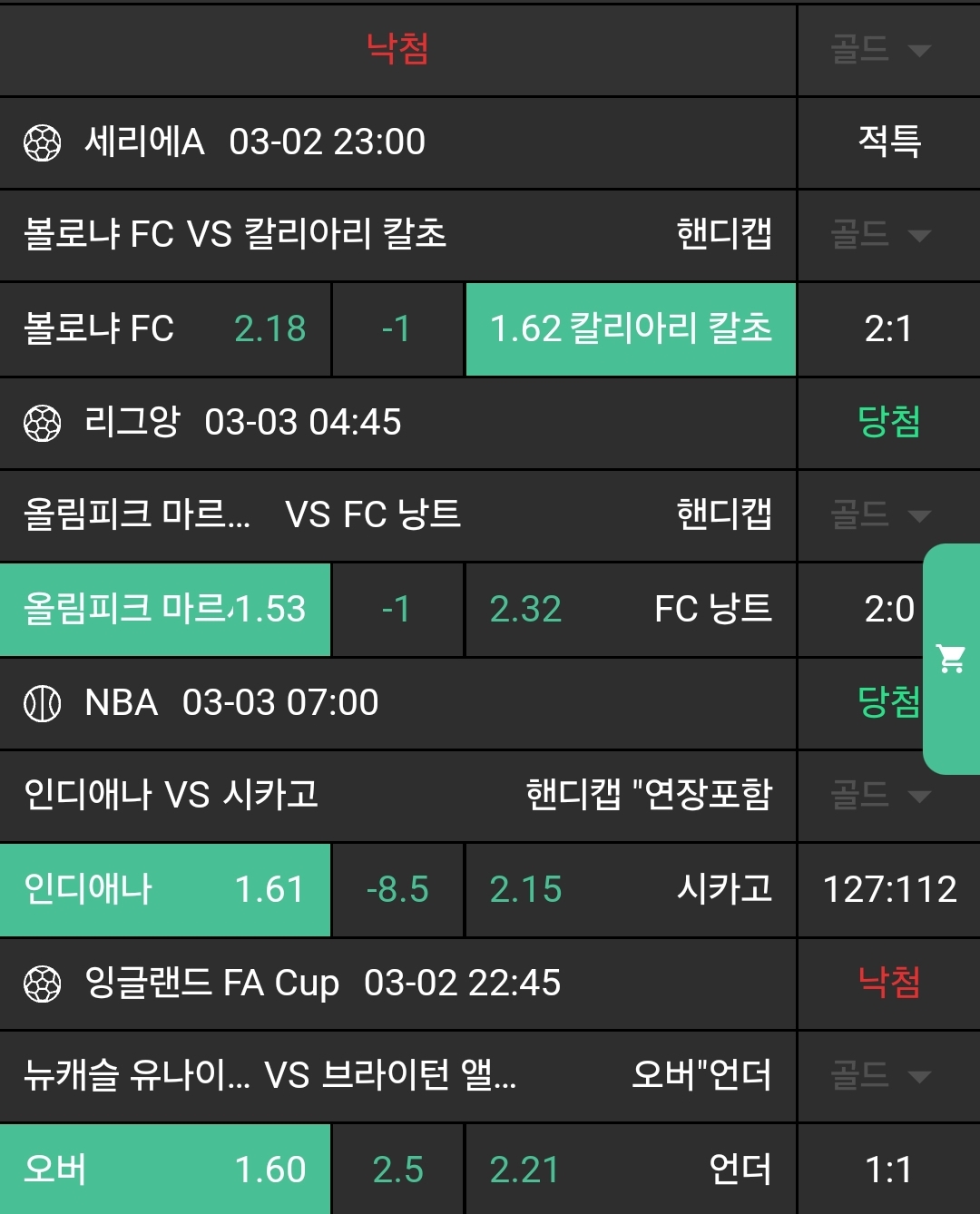Choose 언더 at odds 2.21
This screenshot has width=980, height=1214.
click(x=631, y=1170)
